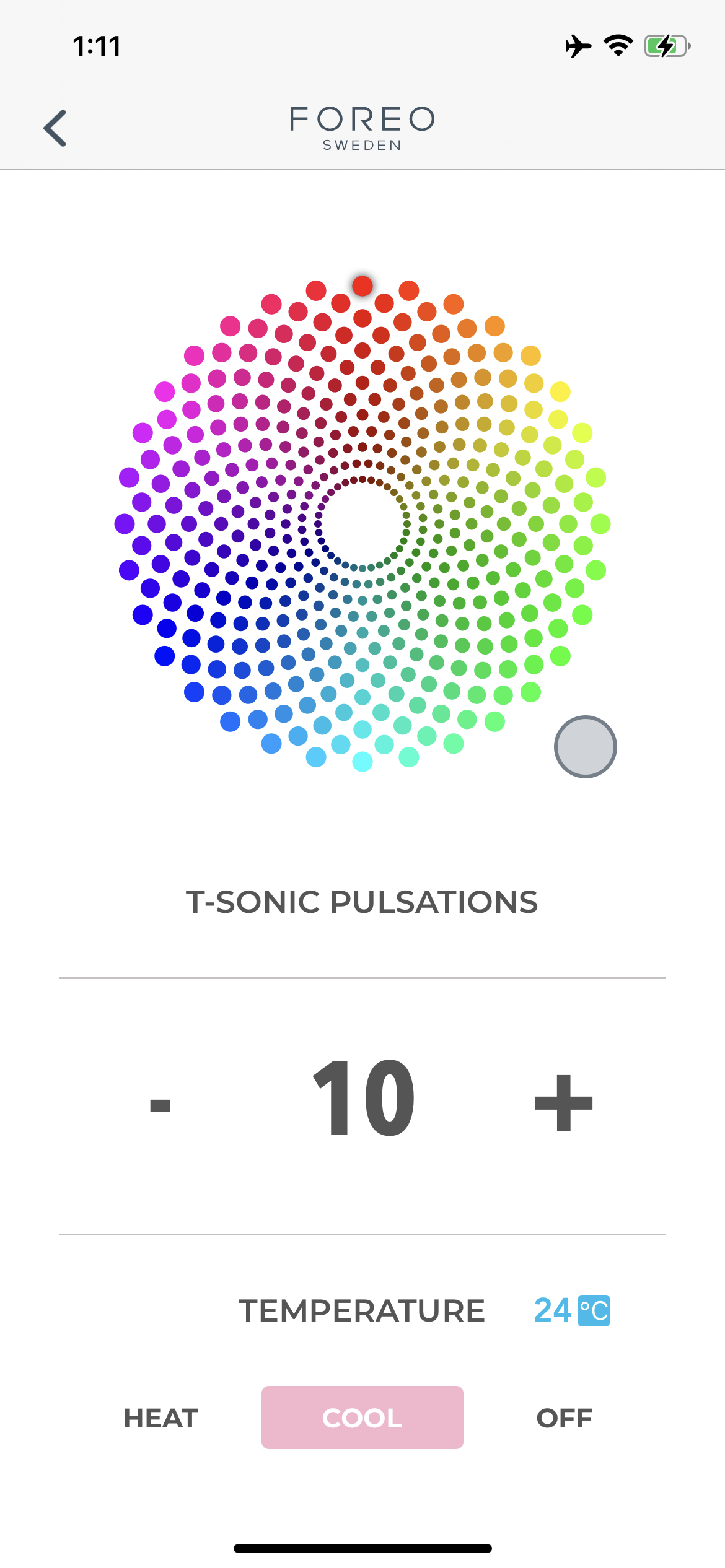Switch the temperature mode to HEAT

point(161,1418)
